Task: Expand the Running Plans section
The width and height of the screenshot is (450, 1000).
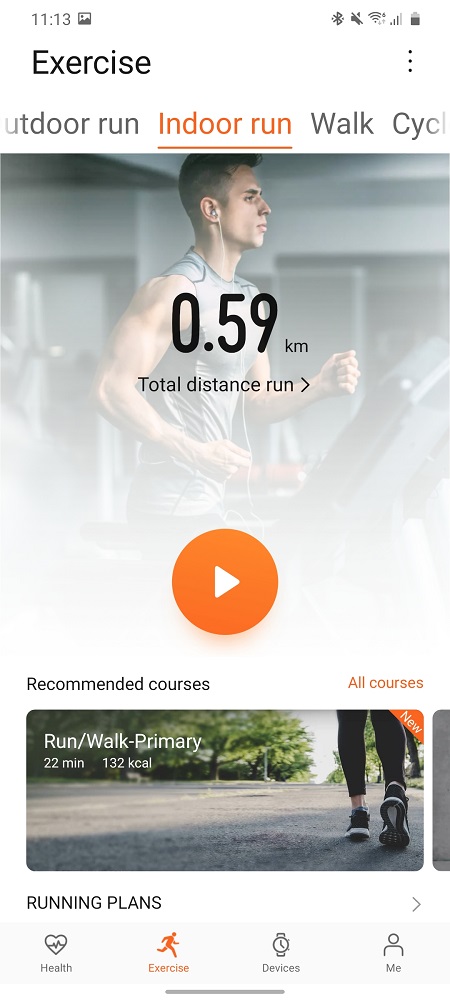Action: tap(225, 903)
